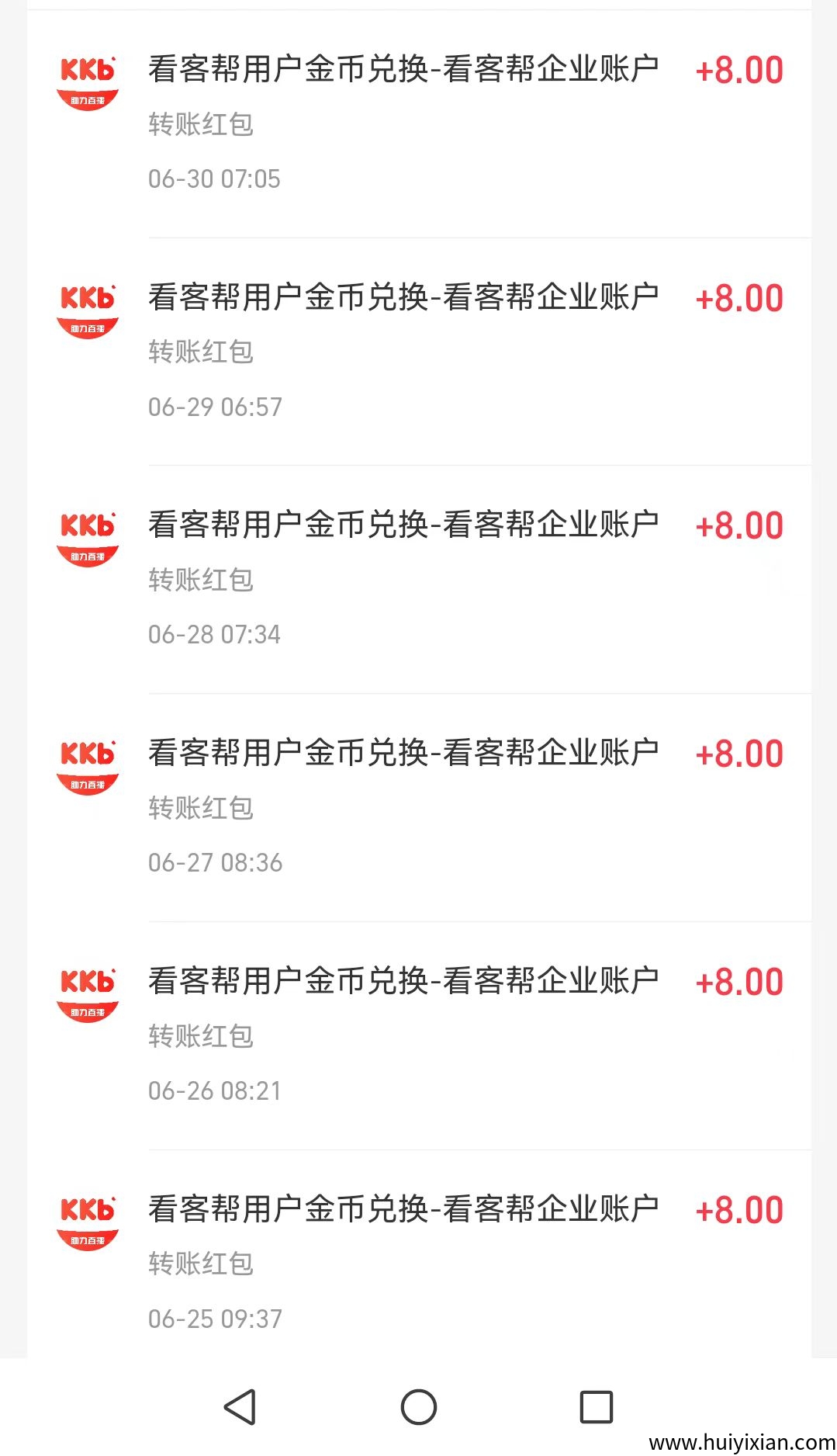The height and width of the screenshot is (1456, 837).
Task: Open the 06-27 08:36 transfer record
Action: coord(419,808)
